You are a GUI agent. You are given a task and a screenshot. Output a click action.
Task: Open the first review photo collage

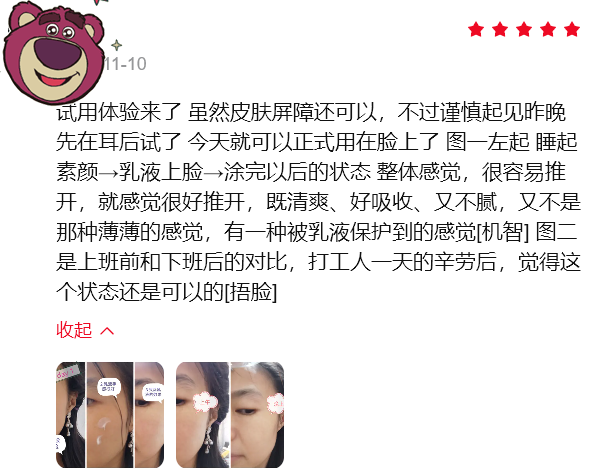(110, 415)
